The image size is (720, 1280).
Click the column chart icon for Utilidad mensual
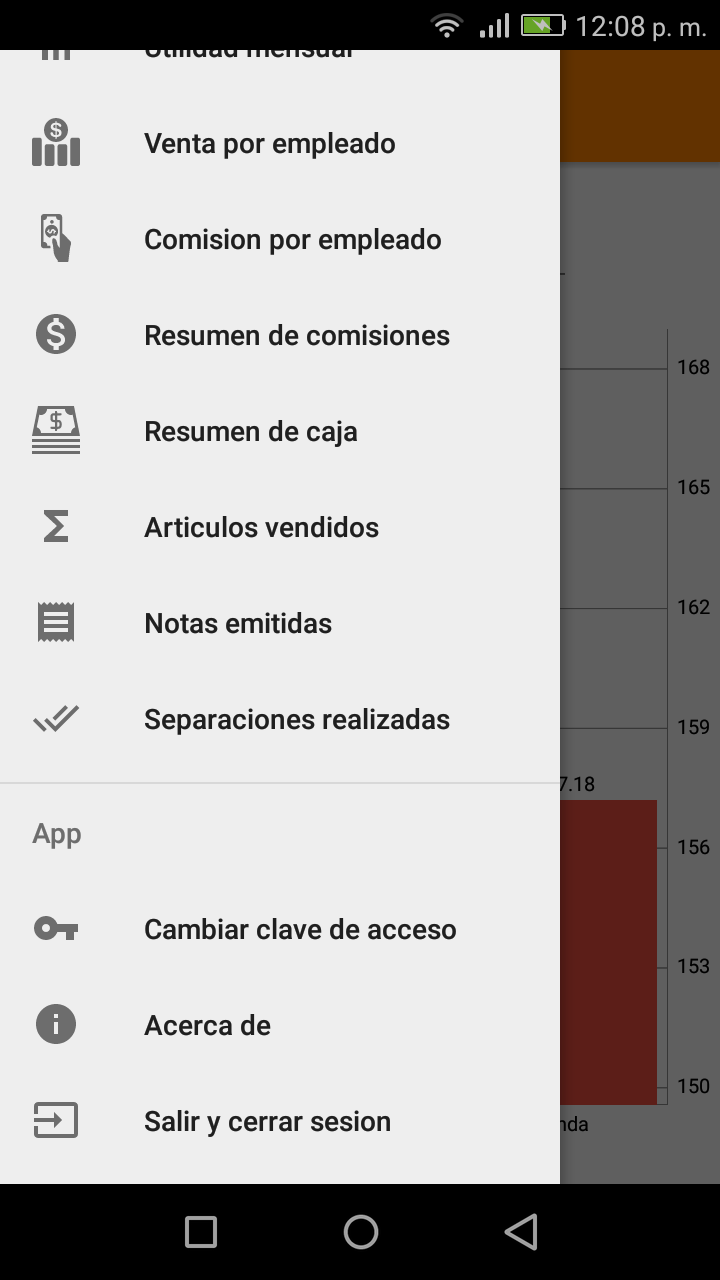(x=56, y=50)
